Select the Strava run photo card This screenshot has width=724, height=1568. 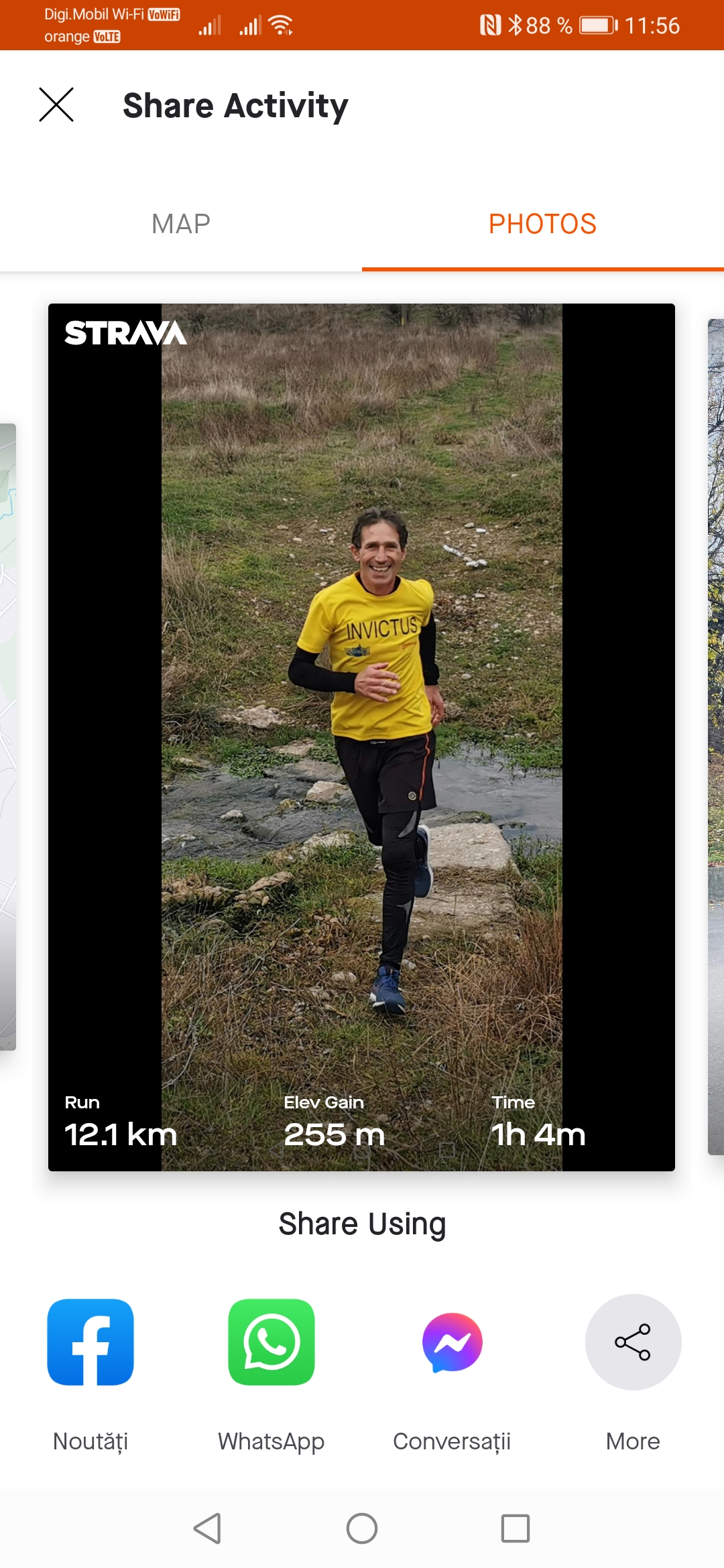click(361, 737)
